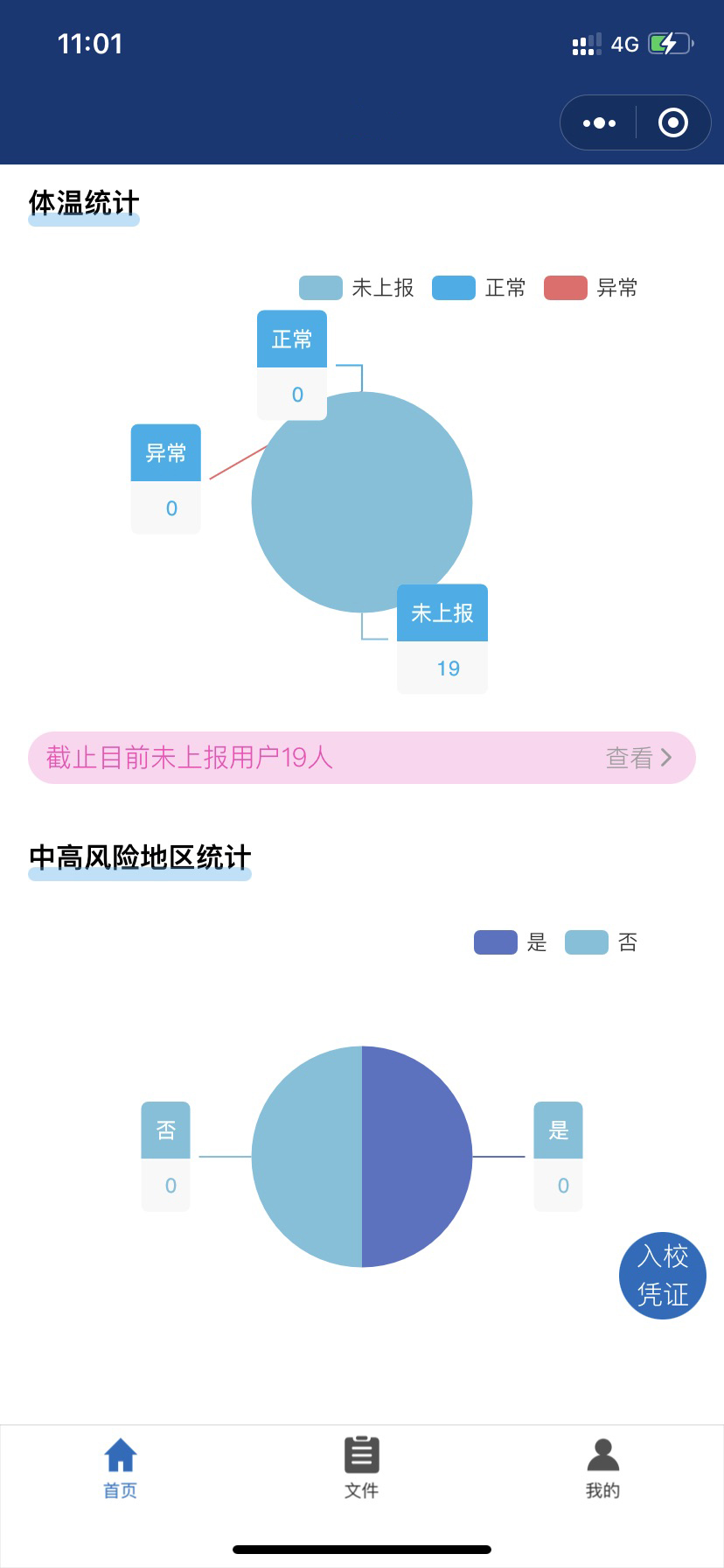Toggle the 异常 legend item

pos(591,288)
